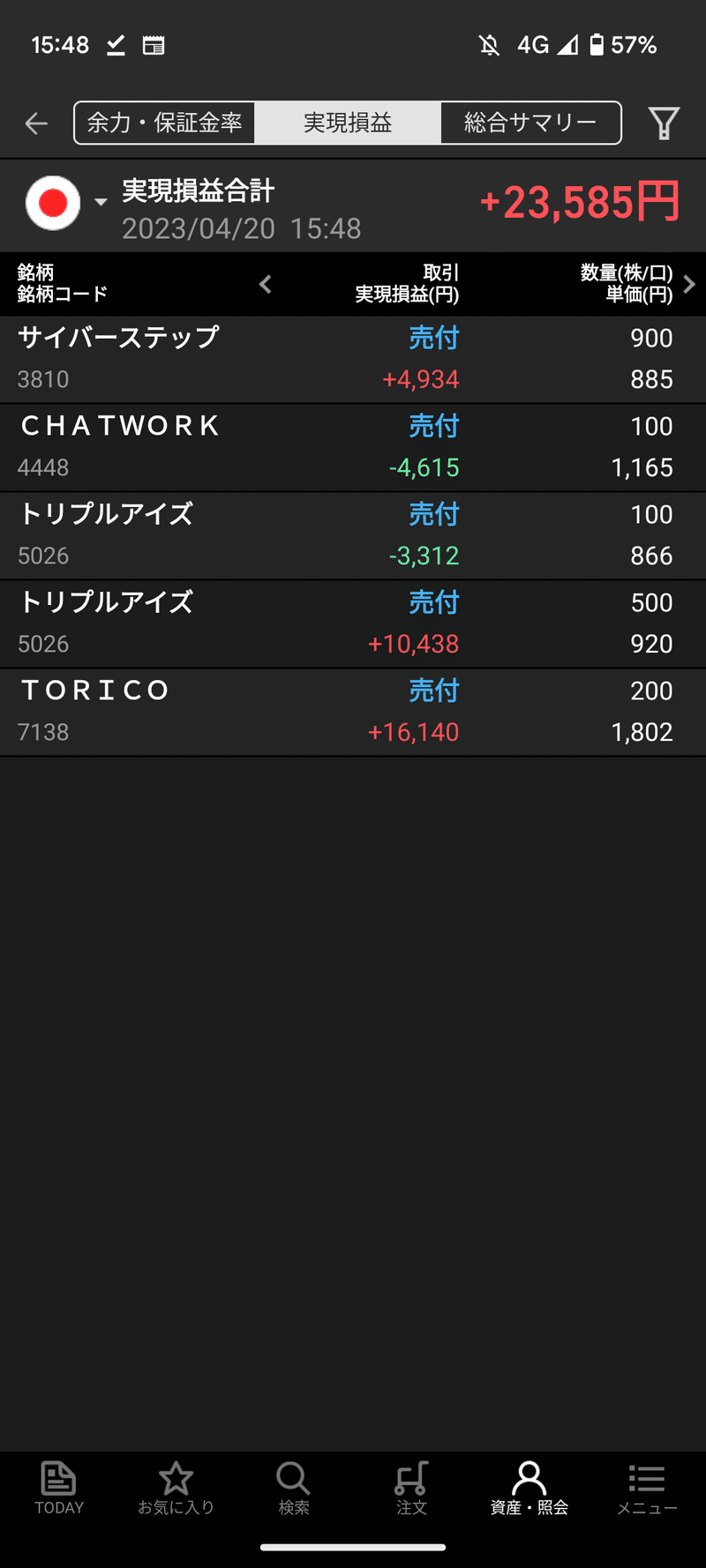Viewport: 706px width, 1568px height.
Task: Tap the back arrow icon
Action: pyautogui.click(x=35, y=123)
